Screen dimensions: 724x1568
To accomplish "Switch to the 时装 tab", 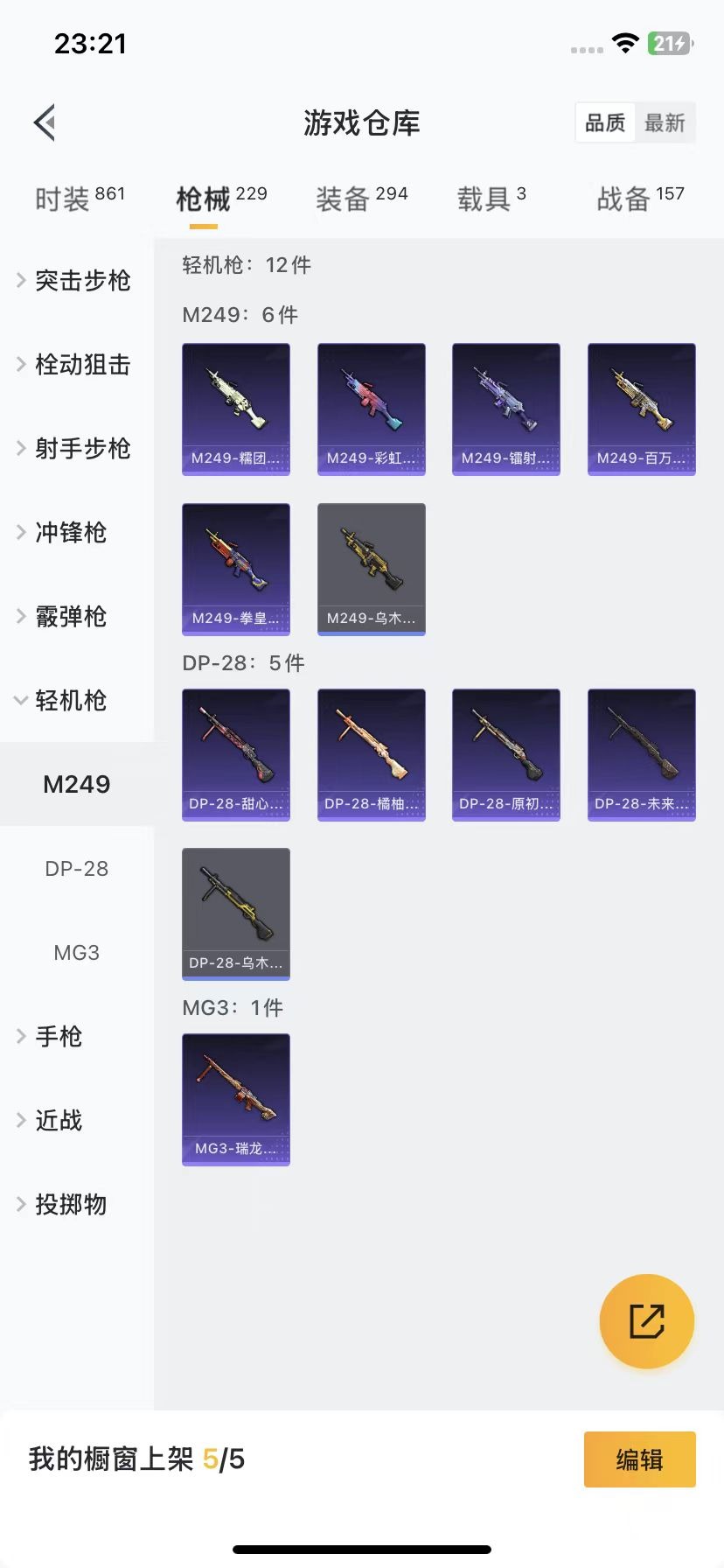I will (79, 199).
